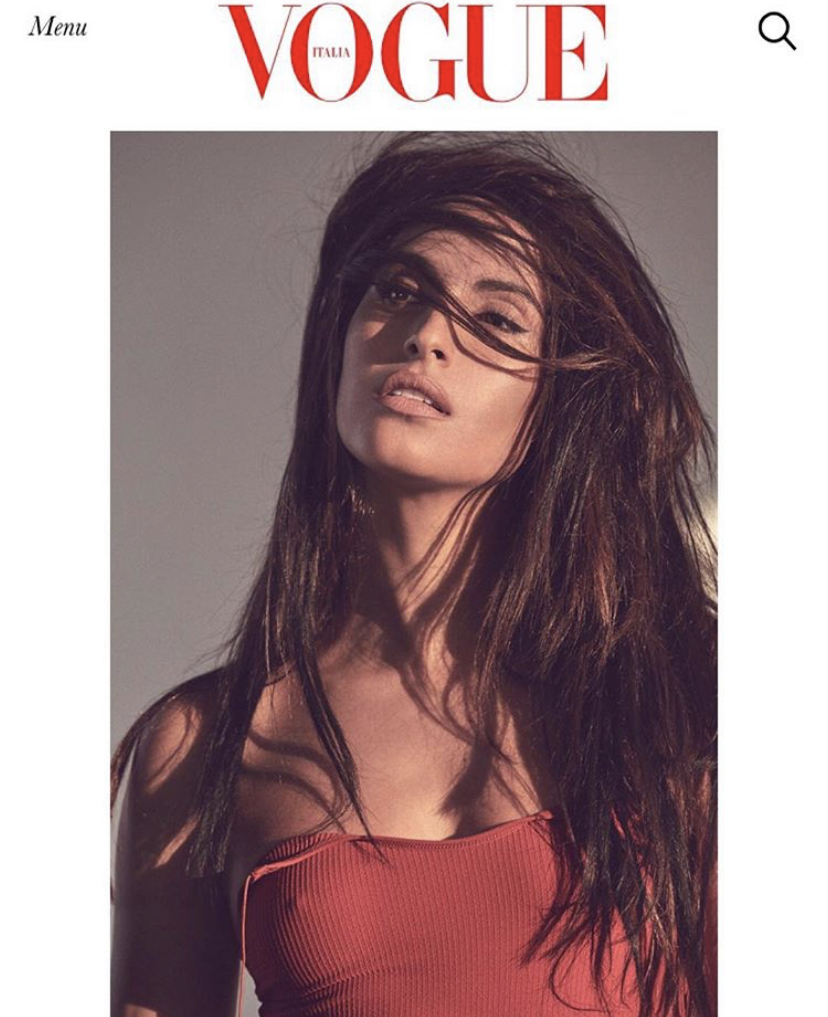
Task: Open the search magnifier icon
Action: pyautogui.click(x=776, y=31)
